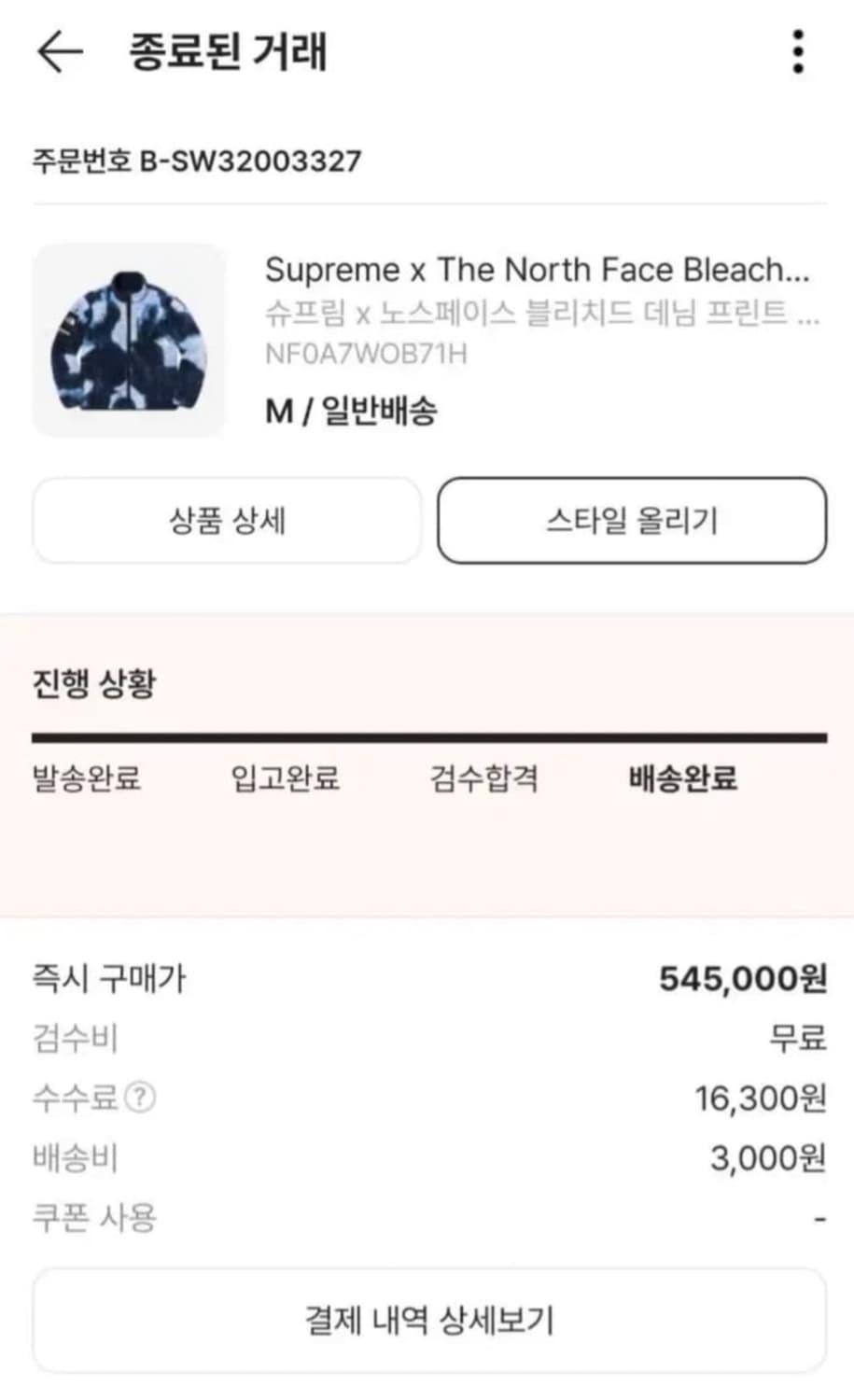Select the 배송완료 progress status
The width and height of the screenshot is (854, 1400).
point(683,778)
